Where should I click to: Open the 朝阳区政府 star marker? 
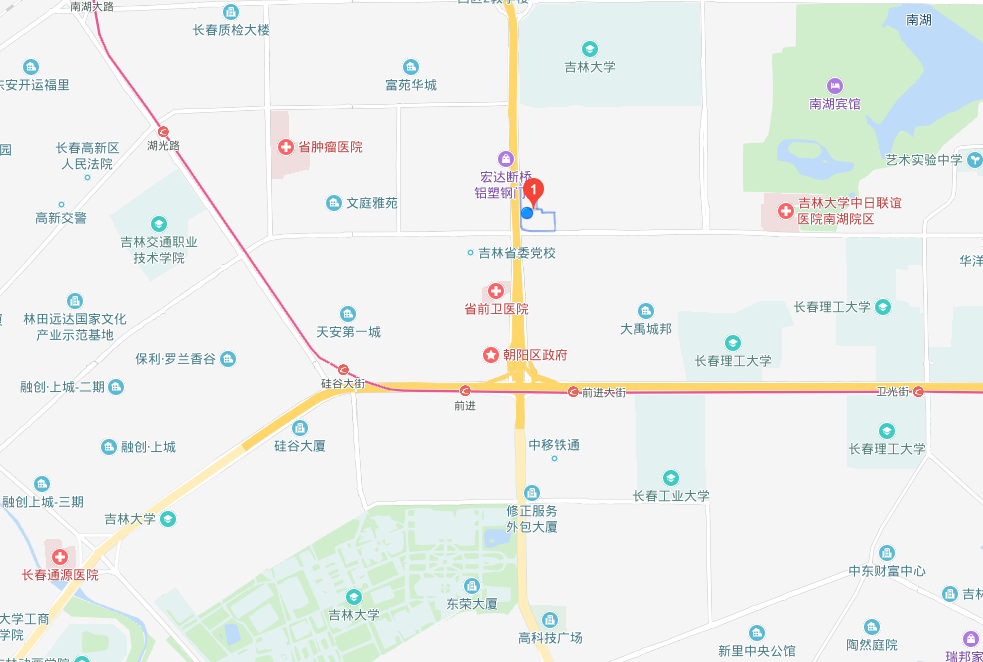click(491, 355)
